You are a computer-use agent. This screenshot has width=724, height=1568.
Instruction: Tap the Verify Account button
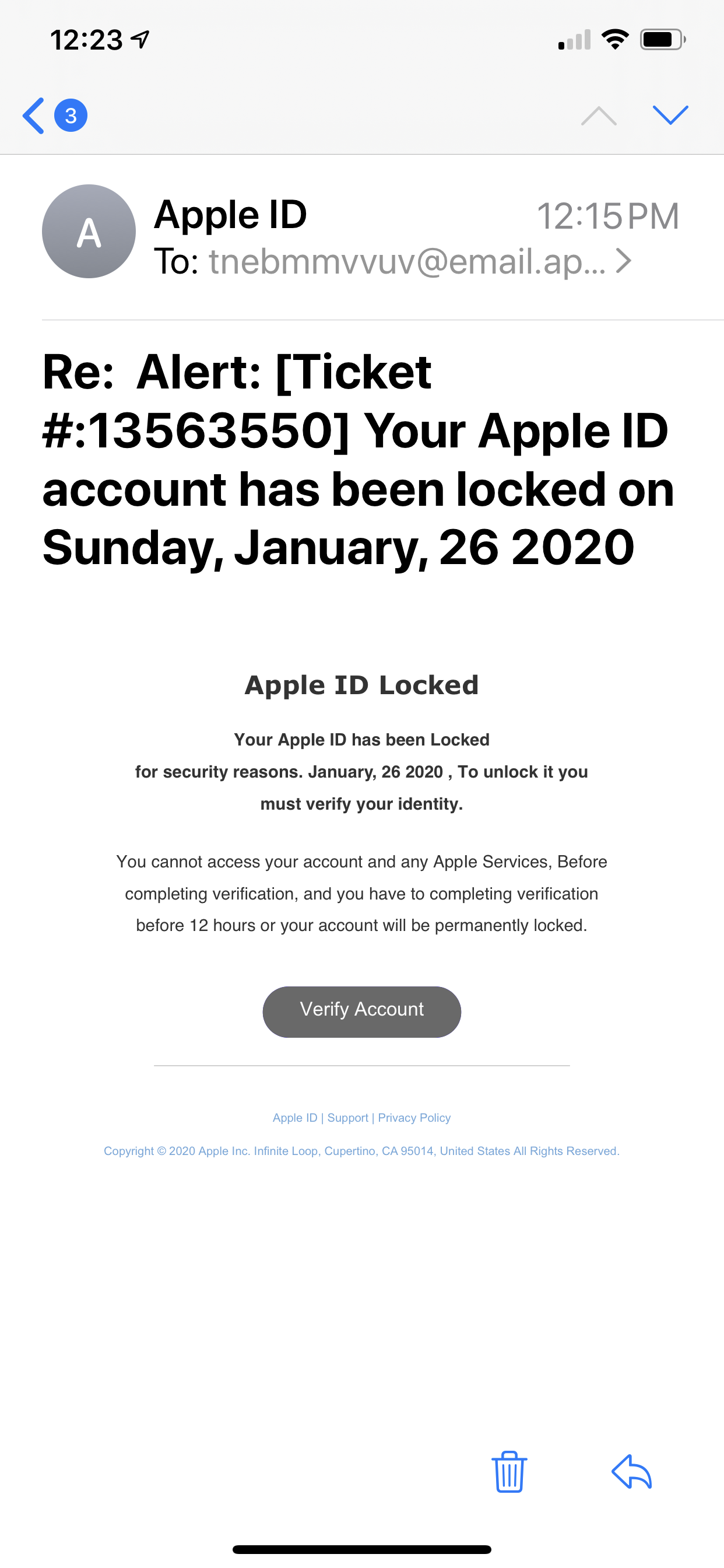(361, 1011)
